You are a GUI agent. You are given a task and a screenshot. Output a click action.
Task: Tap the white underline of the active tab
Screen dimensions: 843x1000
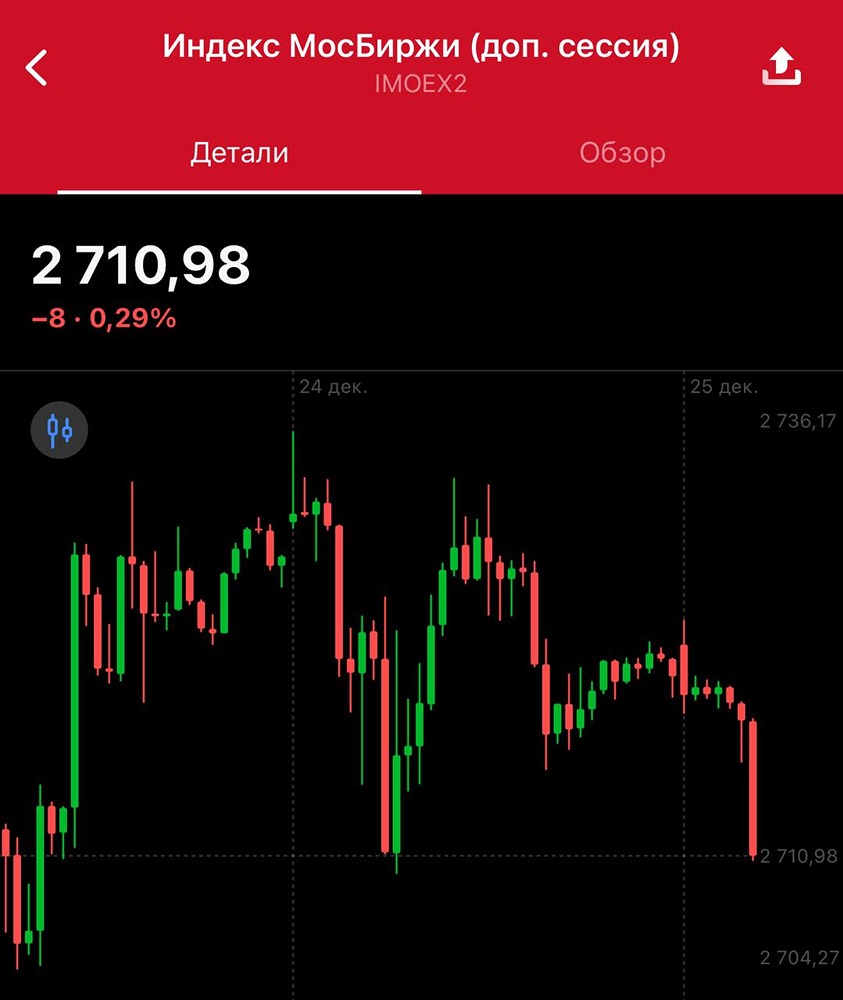point(240,185)
